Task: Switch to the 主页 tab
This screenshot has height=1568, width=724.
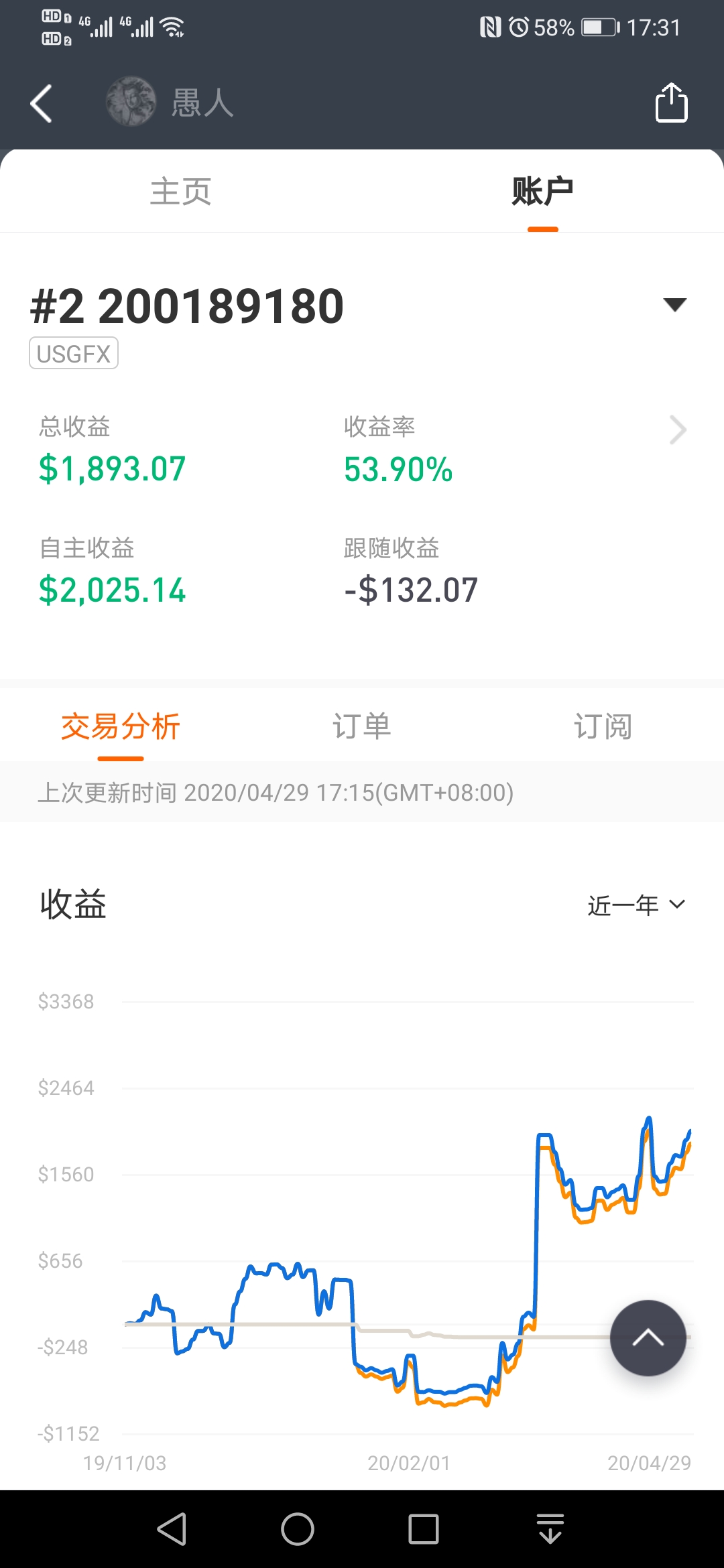Action: tap(181, 192)
